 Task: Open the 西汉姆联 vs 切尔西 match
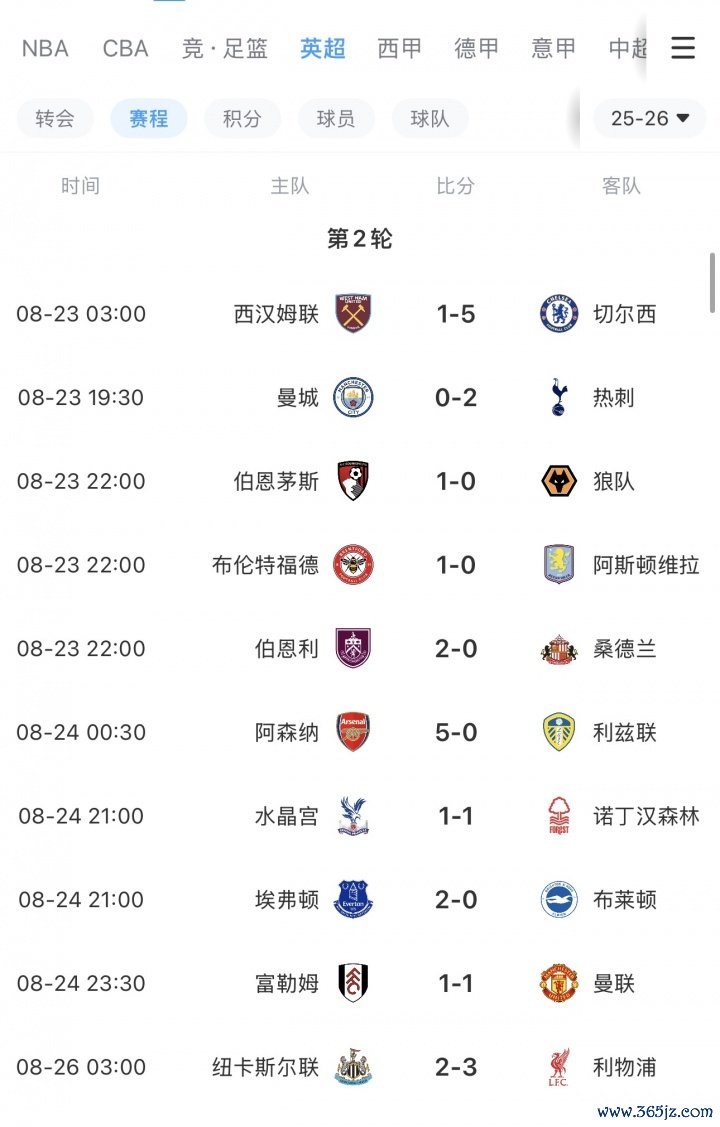click(x=455, y=314)
